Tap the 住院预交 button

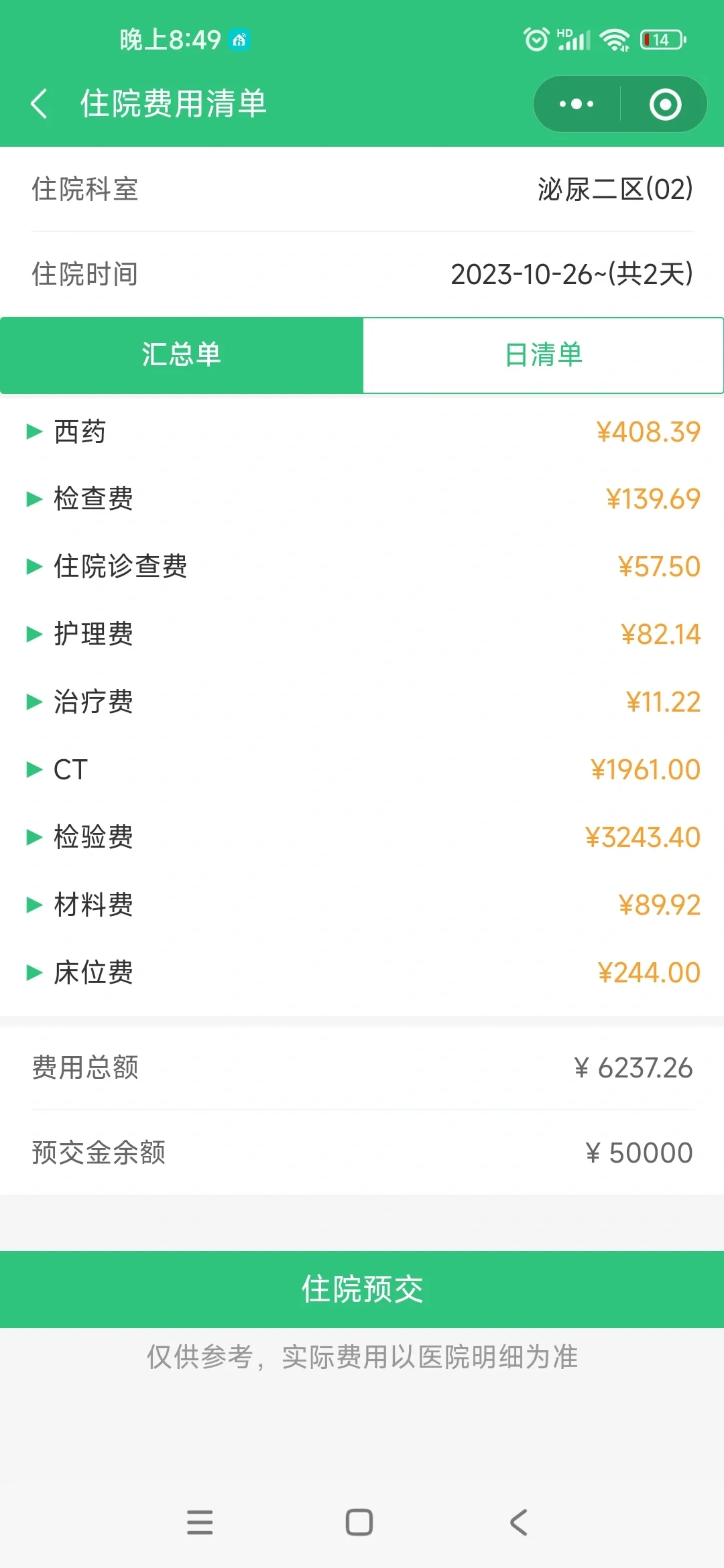click(x=362, y=1288)
